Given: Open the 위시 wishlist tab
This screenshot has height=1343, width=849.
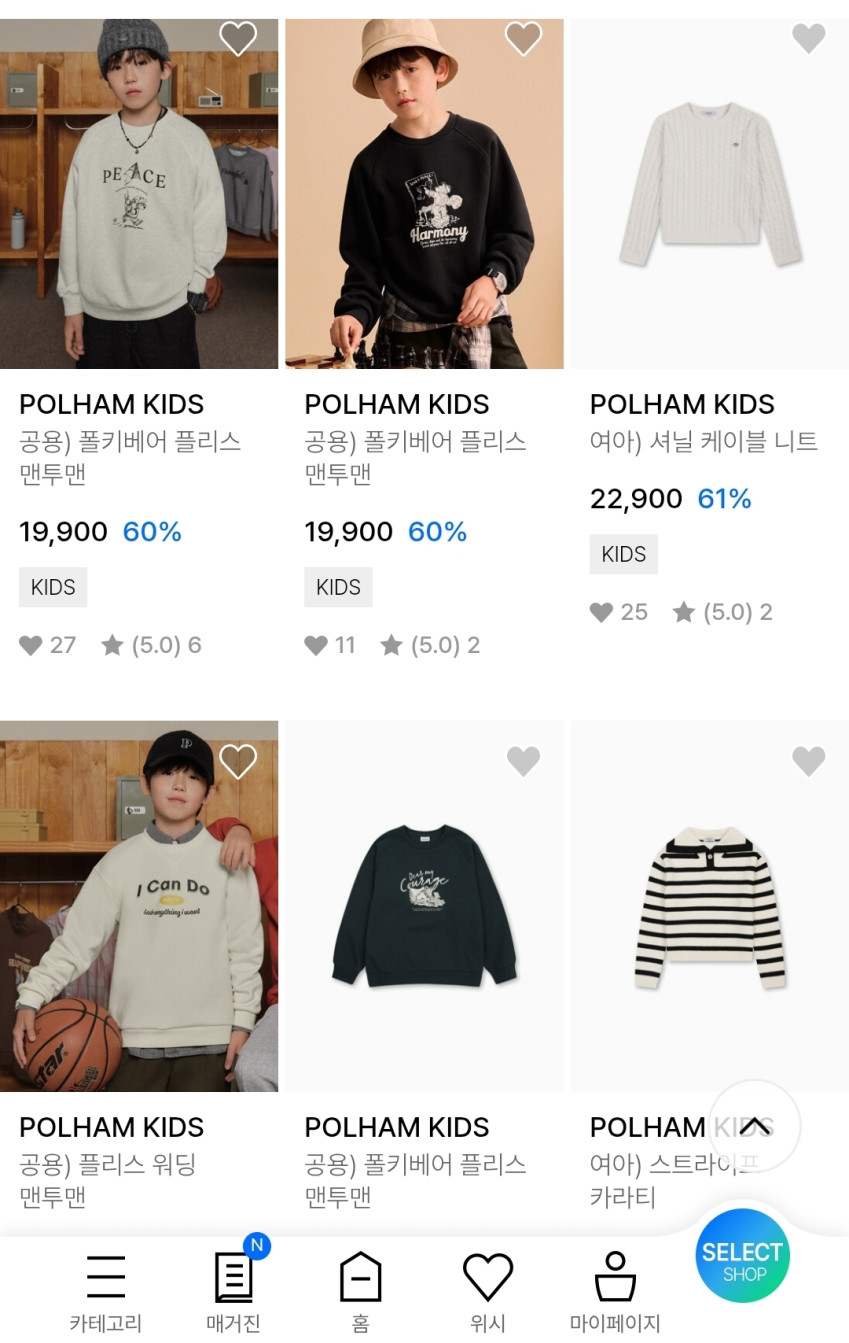Looking at the screenshot, I should [488, 1292].
